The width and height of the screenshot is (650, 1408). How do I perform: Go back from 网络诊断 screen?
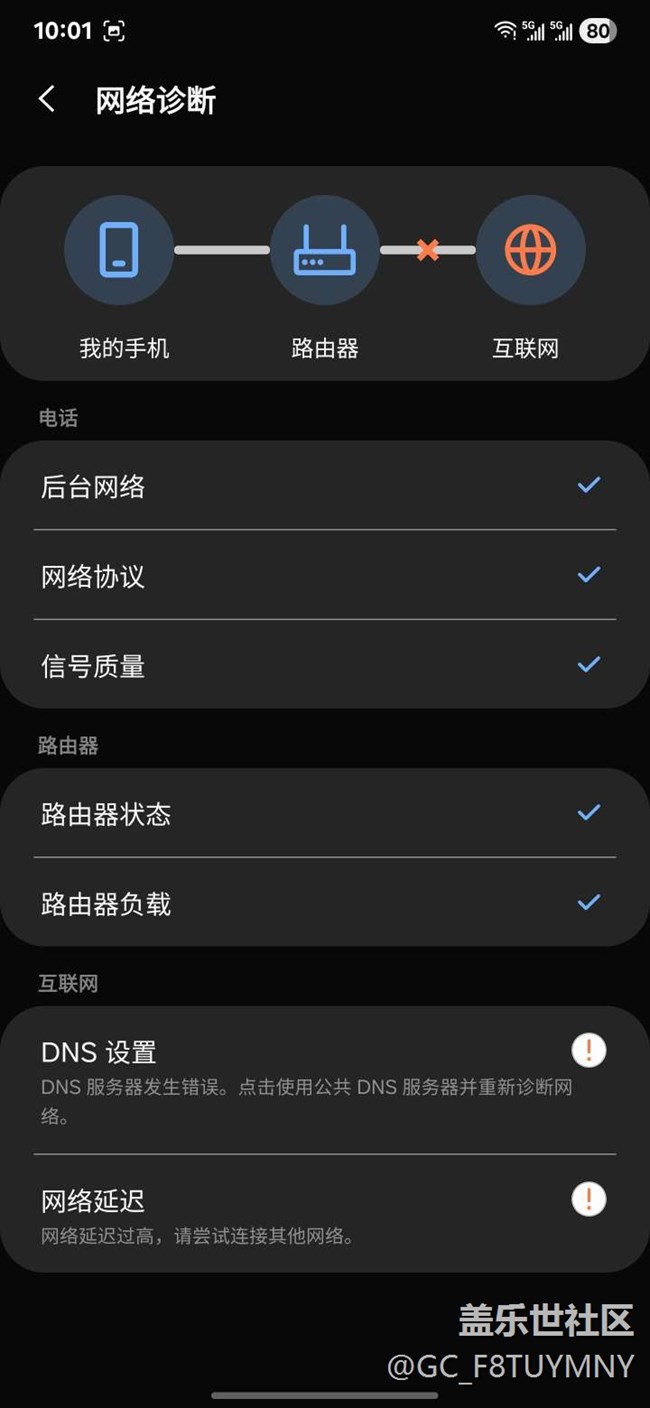46,99
